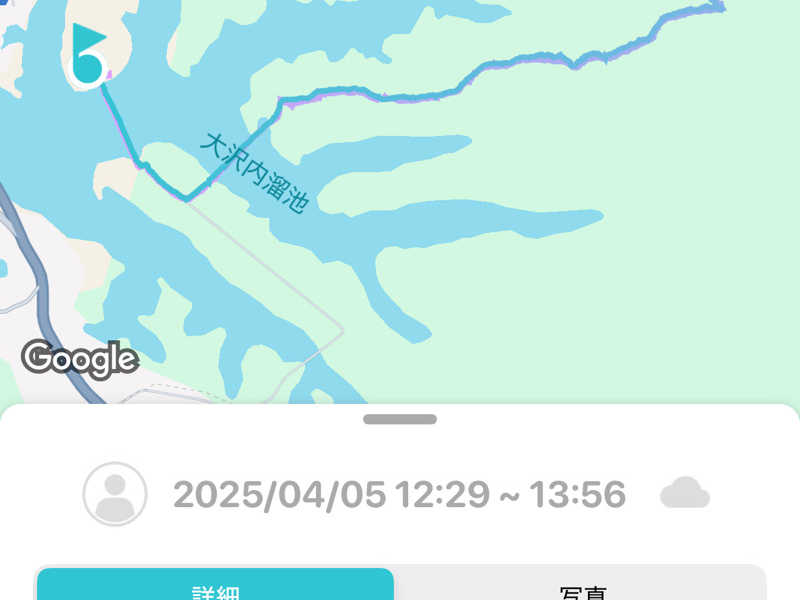Switch to the 詳細 tab
Viewport: 800px width, 600px height.
[x=215, y=587]
